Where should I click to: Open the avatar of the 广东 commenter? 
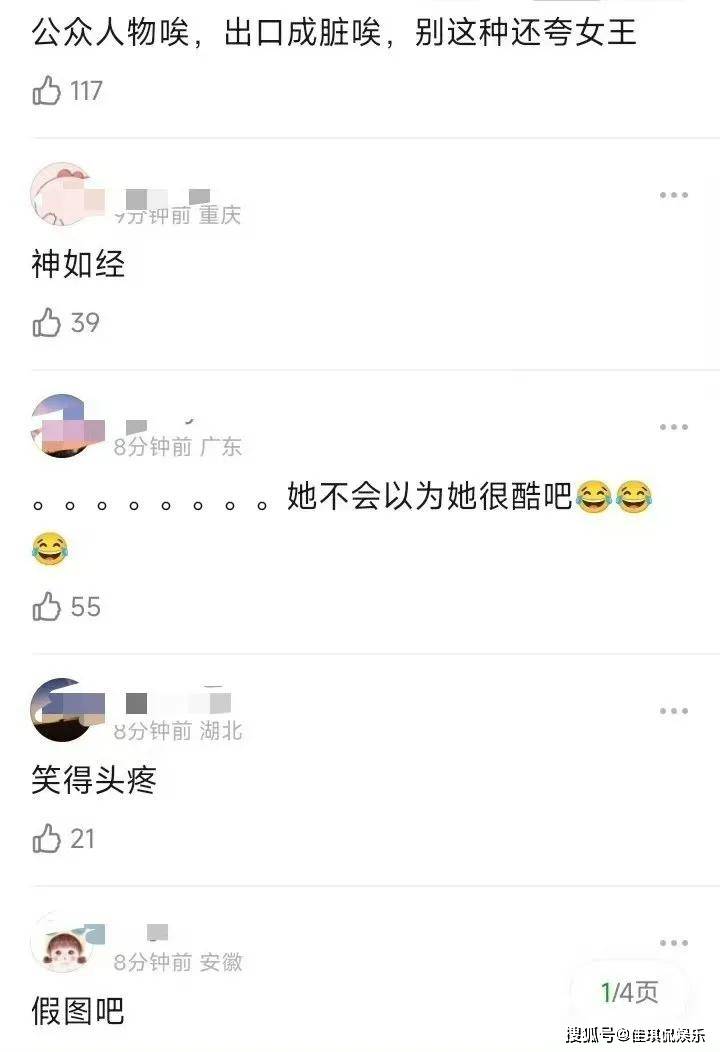tap(62, 426)
